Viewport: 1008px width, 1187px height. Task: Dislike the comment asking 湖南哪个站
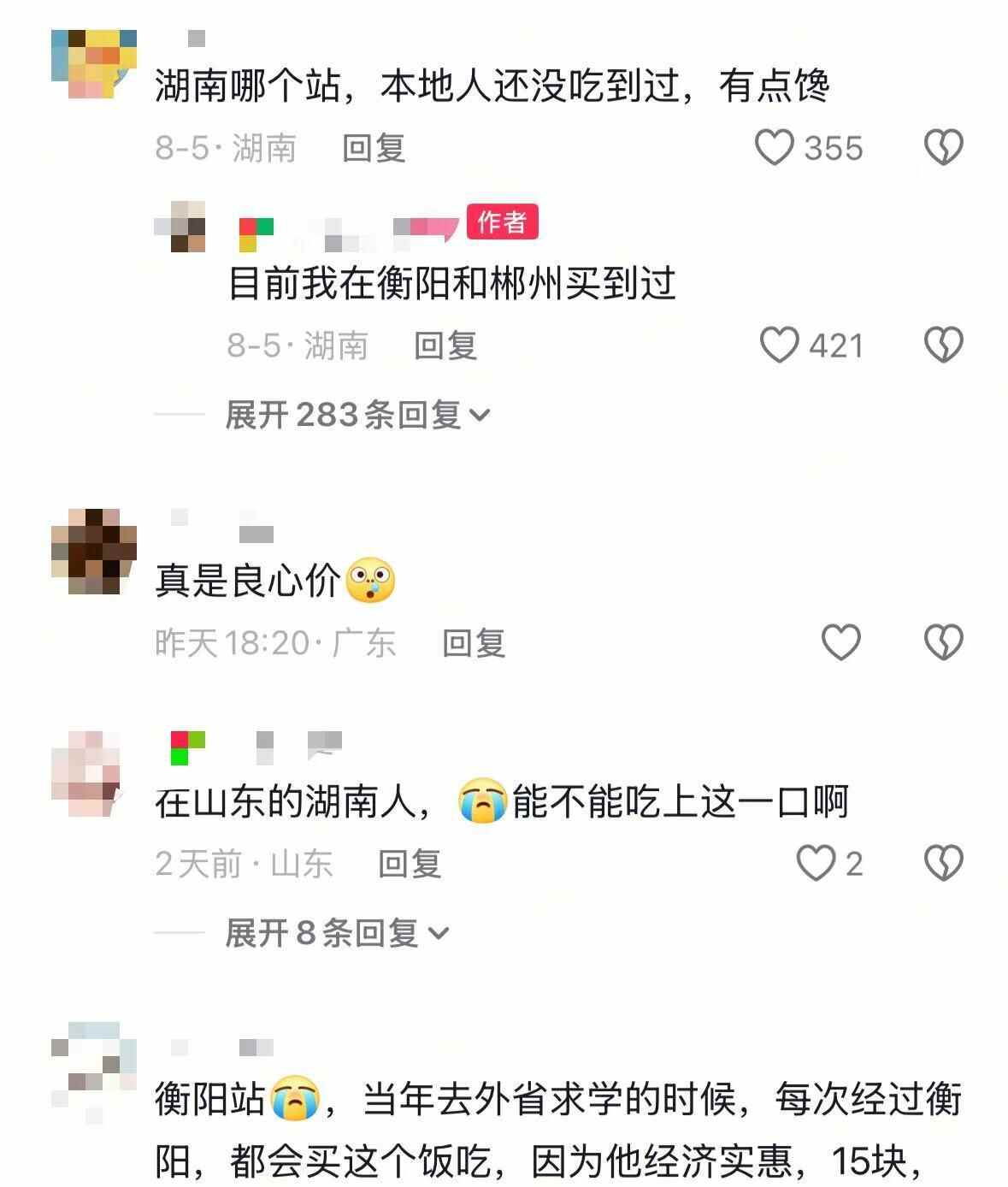(944, 147)
